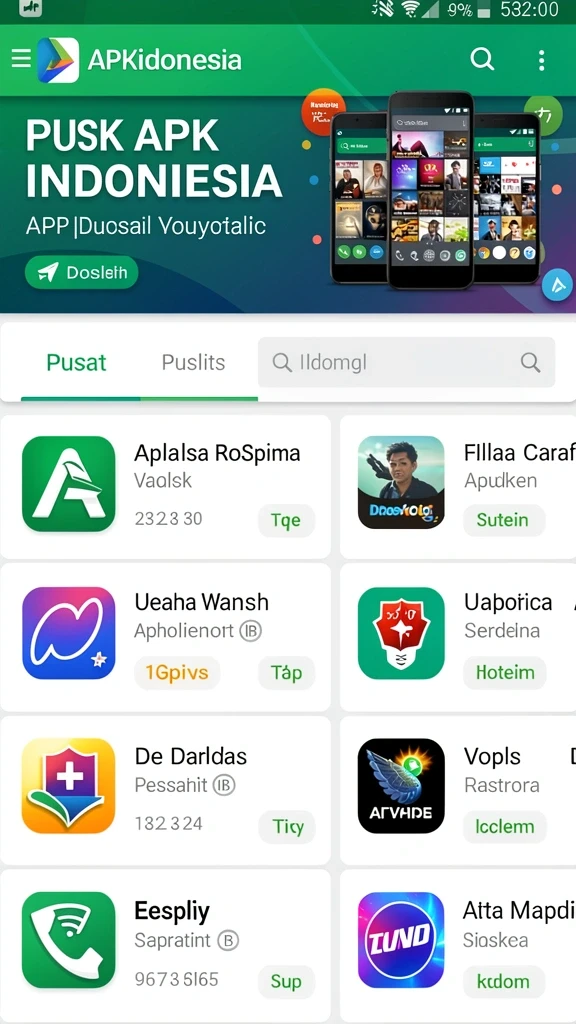Screen dimensions: 576x1024
Task: Switch to the Pusat tab
Action: coord(76,362)
